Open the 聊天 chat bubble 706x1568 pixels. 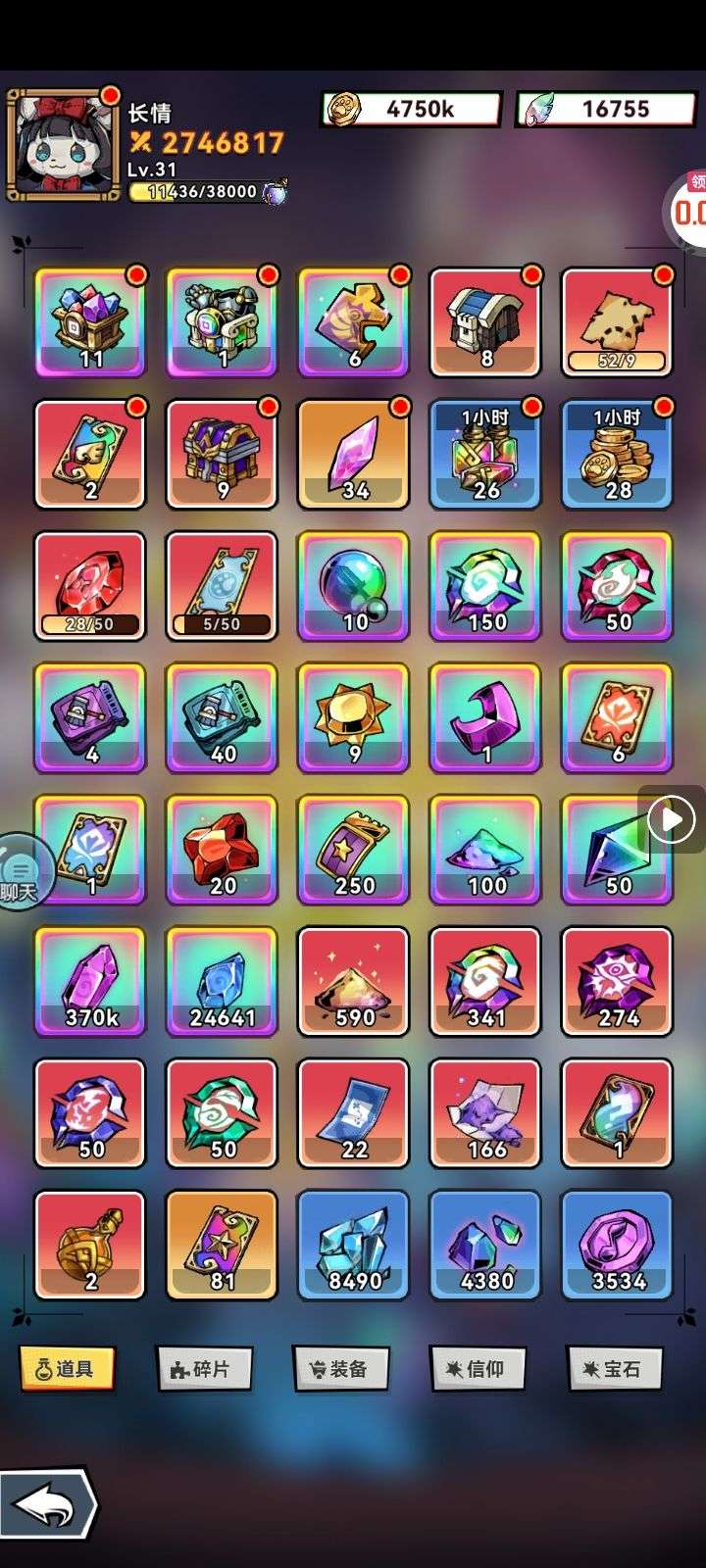point(22,872)
